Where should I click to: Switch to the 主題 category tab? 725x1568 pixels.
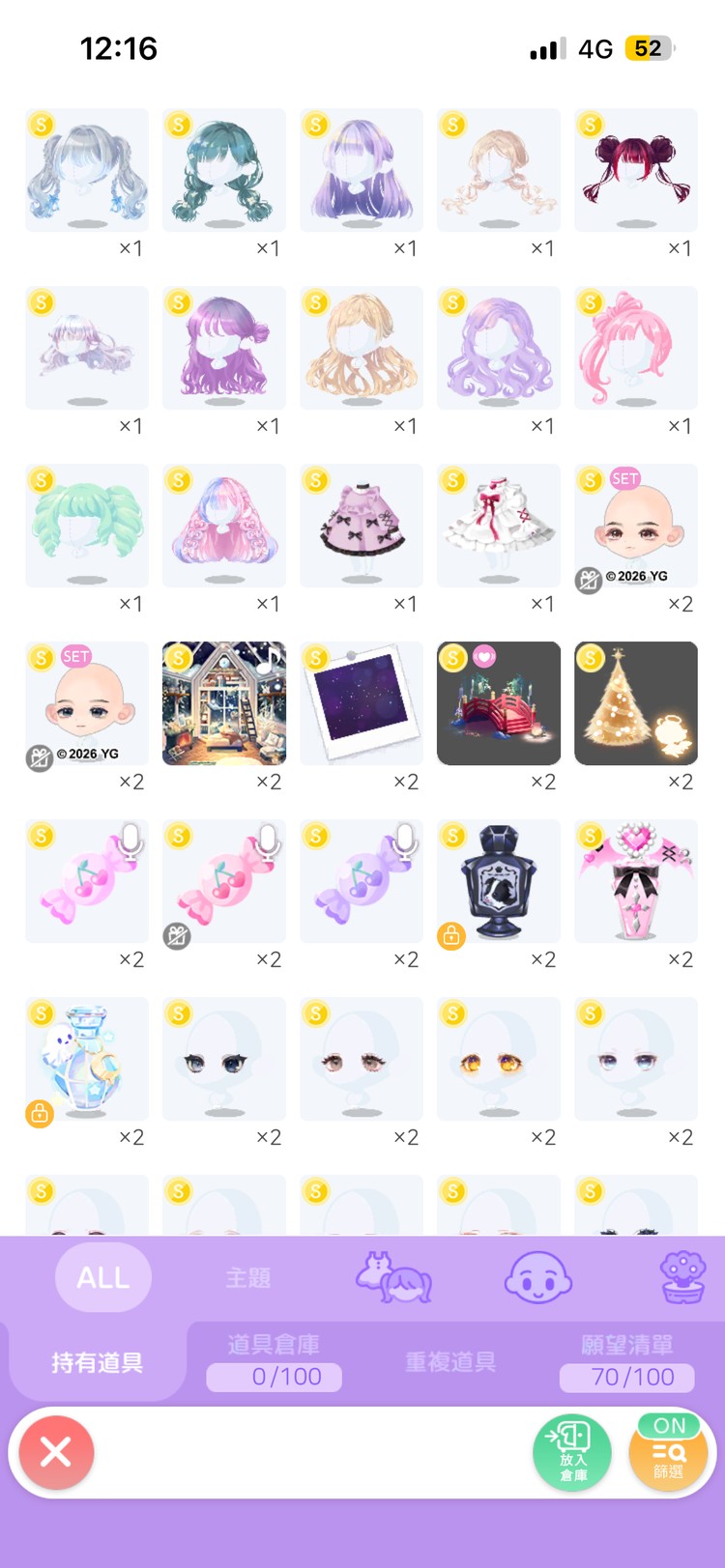[x=248, y=1278]
